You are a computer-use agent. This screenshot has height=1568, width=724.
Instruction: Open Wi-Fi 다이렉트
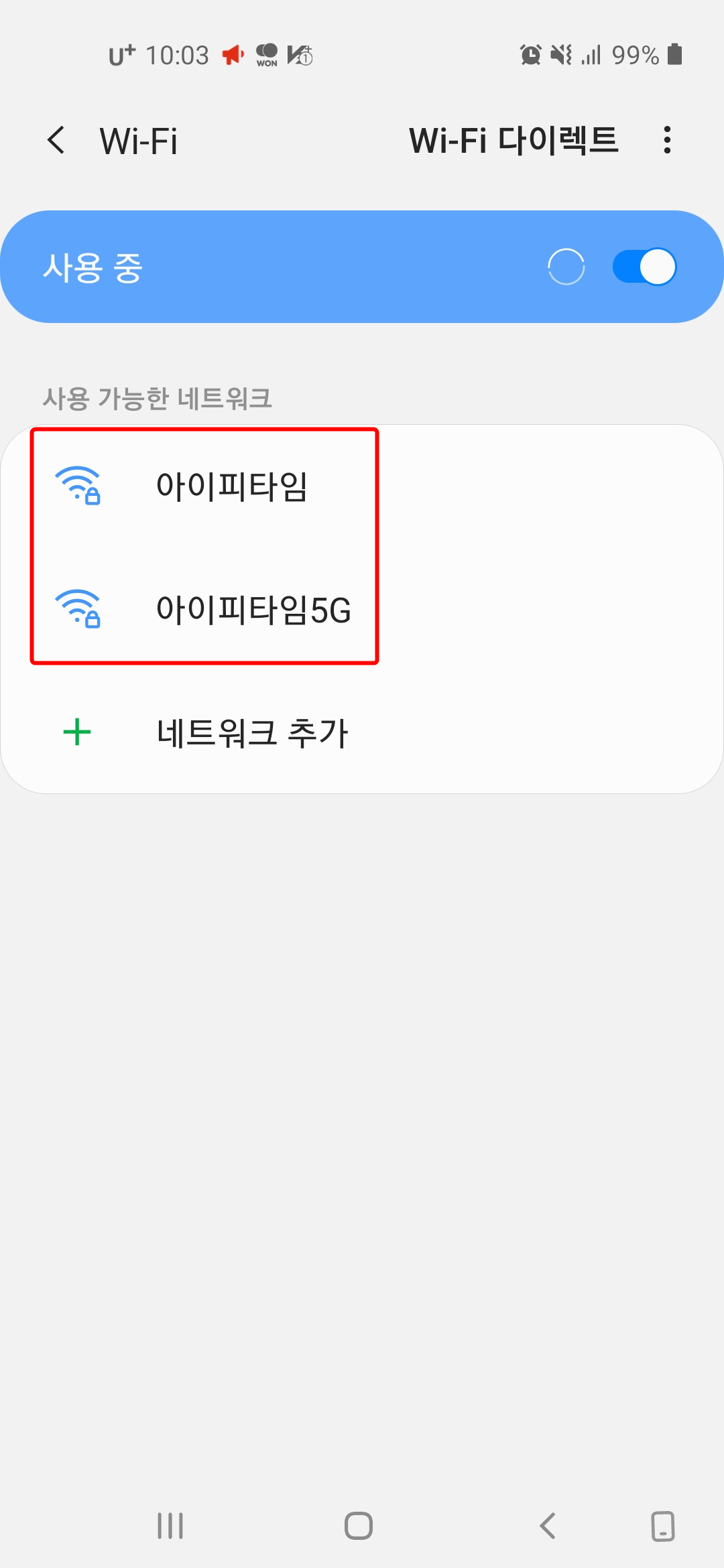[x=515, y=141]
